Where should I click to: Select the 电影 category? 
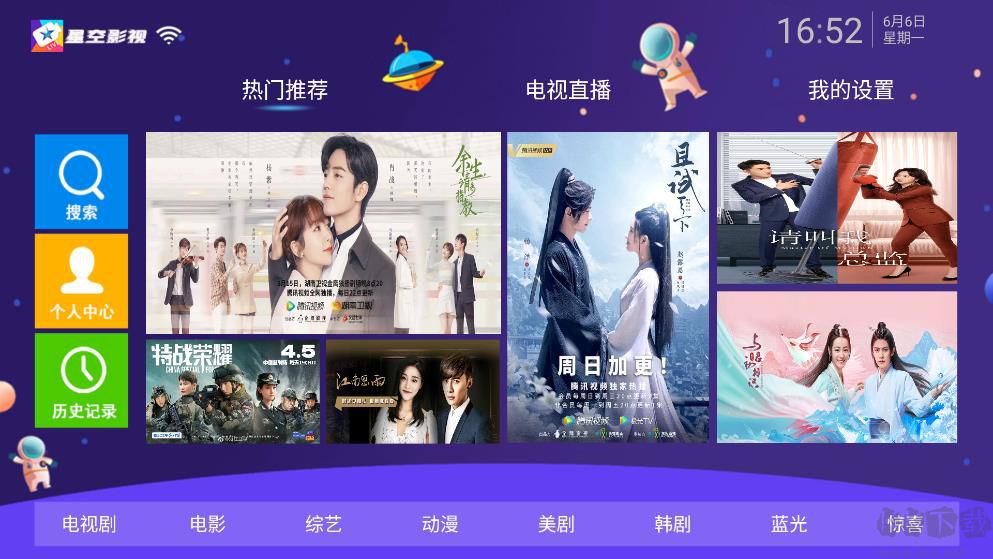(x=208, y=524)
